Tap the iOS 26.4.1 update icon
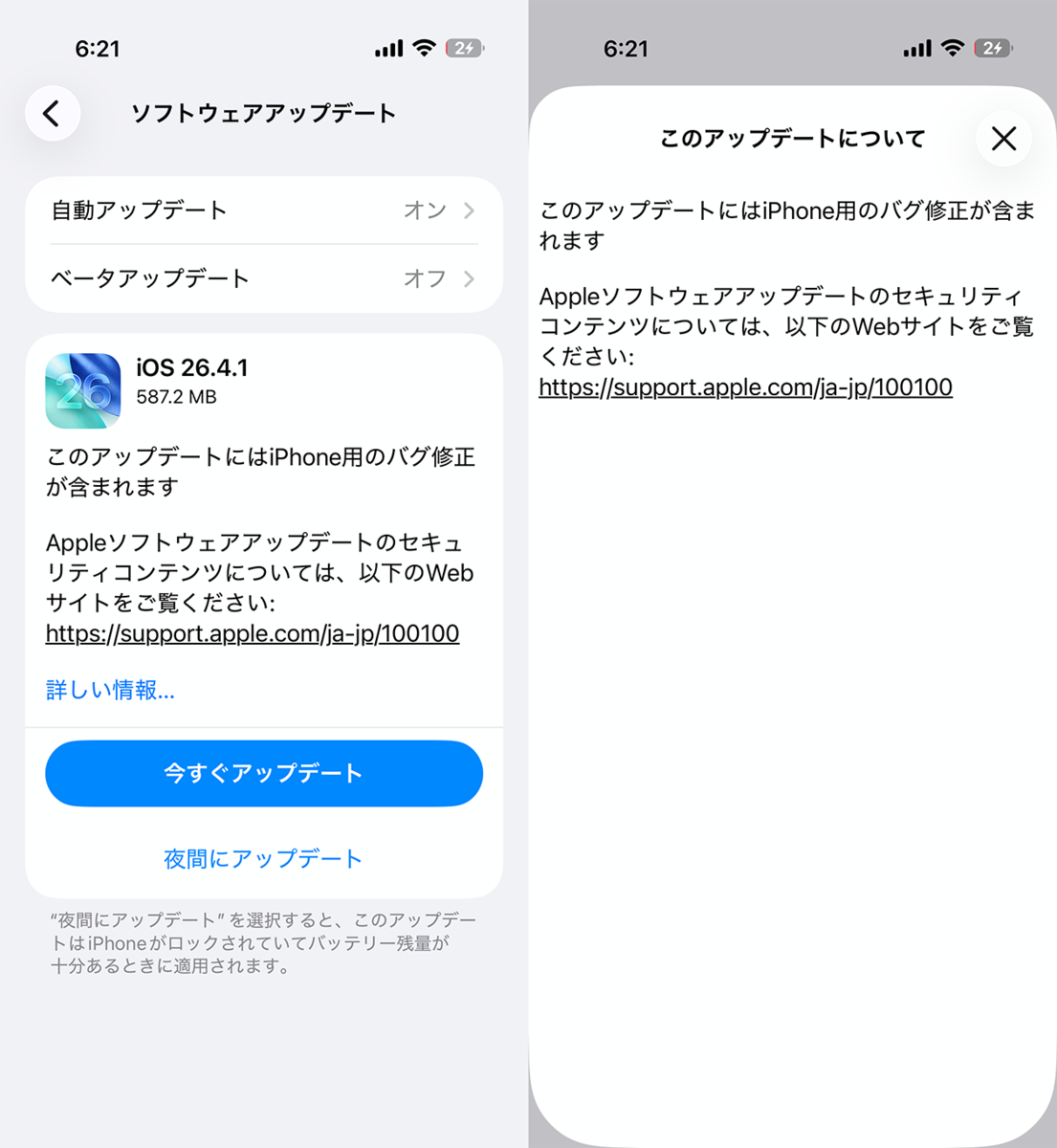This screenshot has height=1148, width=1057. pyautogui.click(x=83, y=387)
